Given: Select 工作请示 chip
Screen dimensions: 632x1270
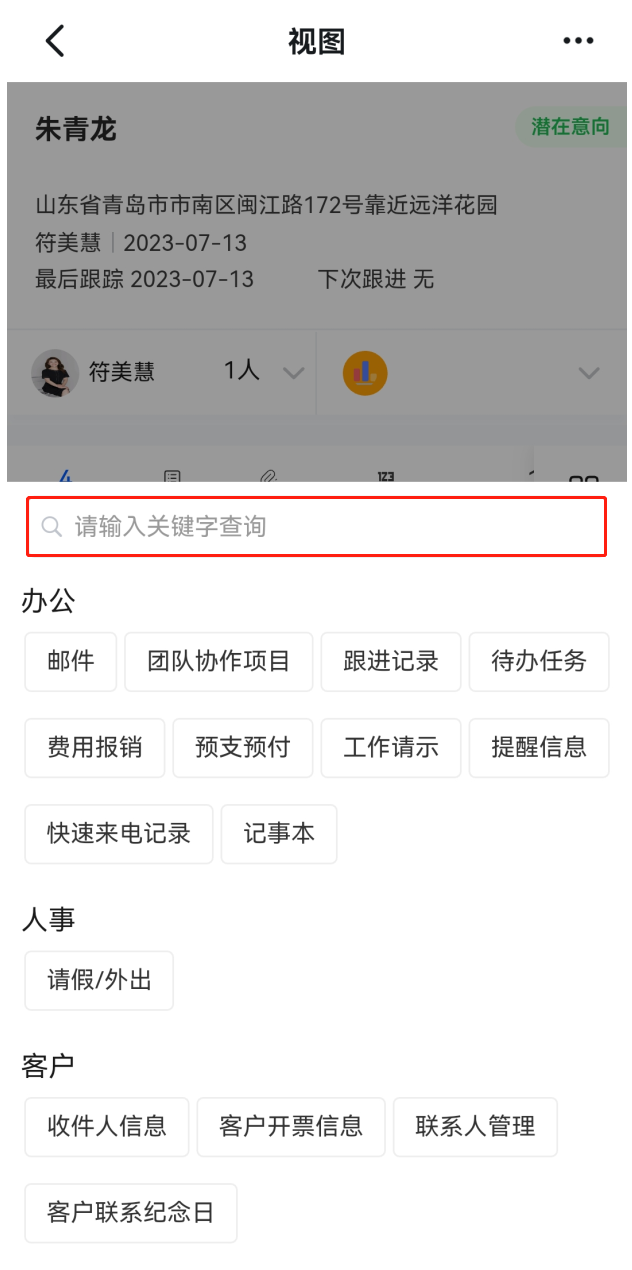Looking at the screenshot, I should pyautogui.click(x=391, y=747).
